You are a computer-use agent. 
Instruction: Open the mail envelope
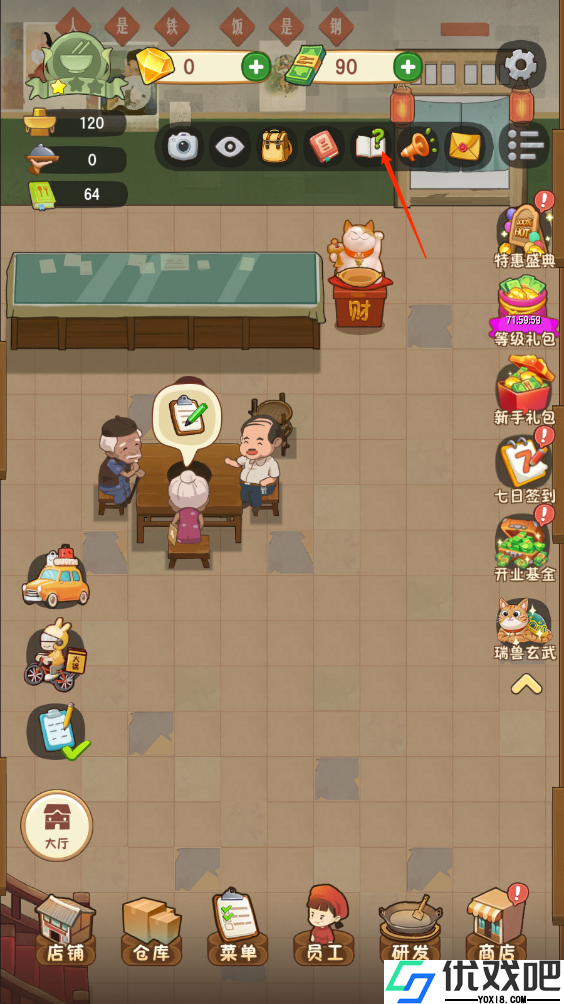464,147
